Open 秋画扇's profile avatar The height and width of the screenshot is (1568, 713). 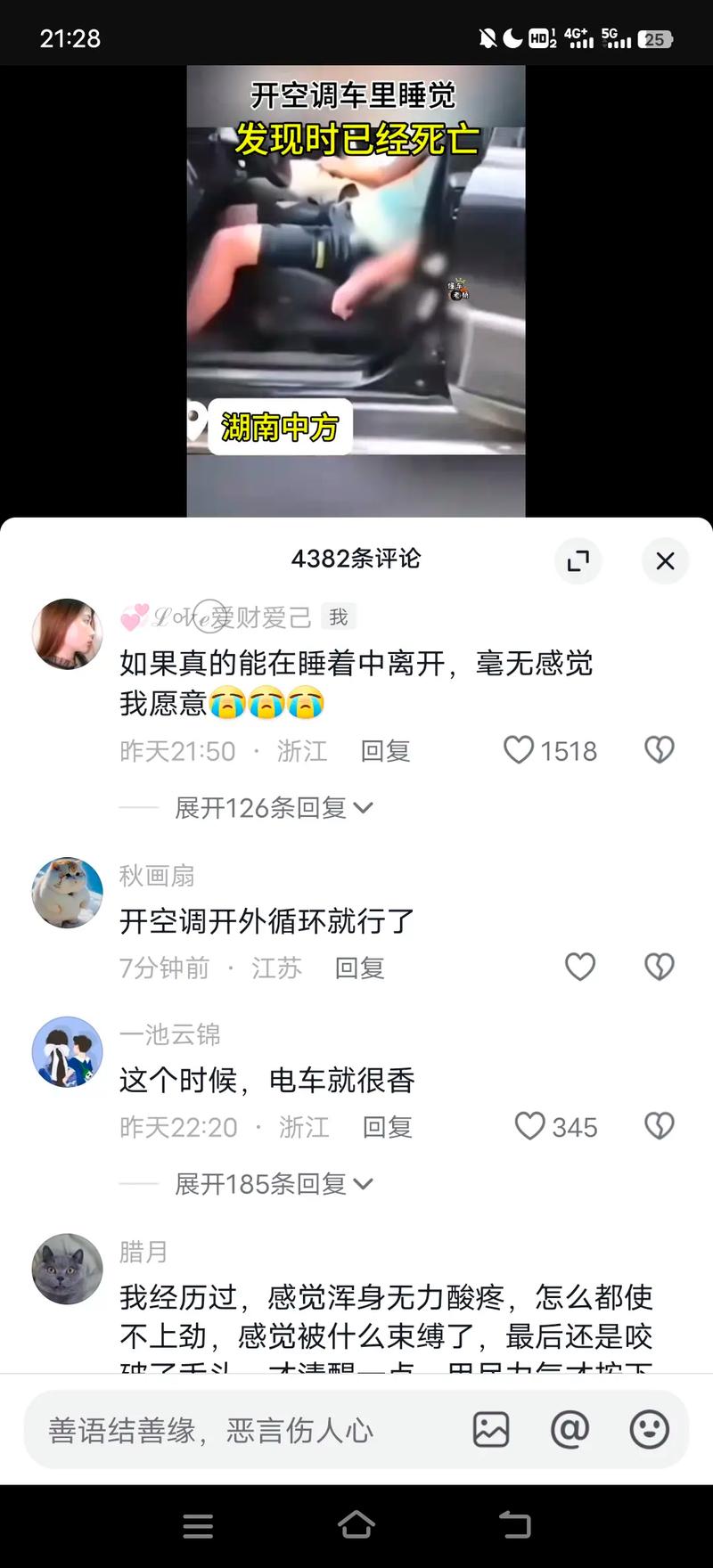[x=68, y=893]
